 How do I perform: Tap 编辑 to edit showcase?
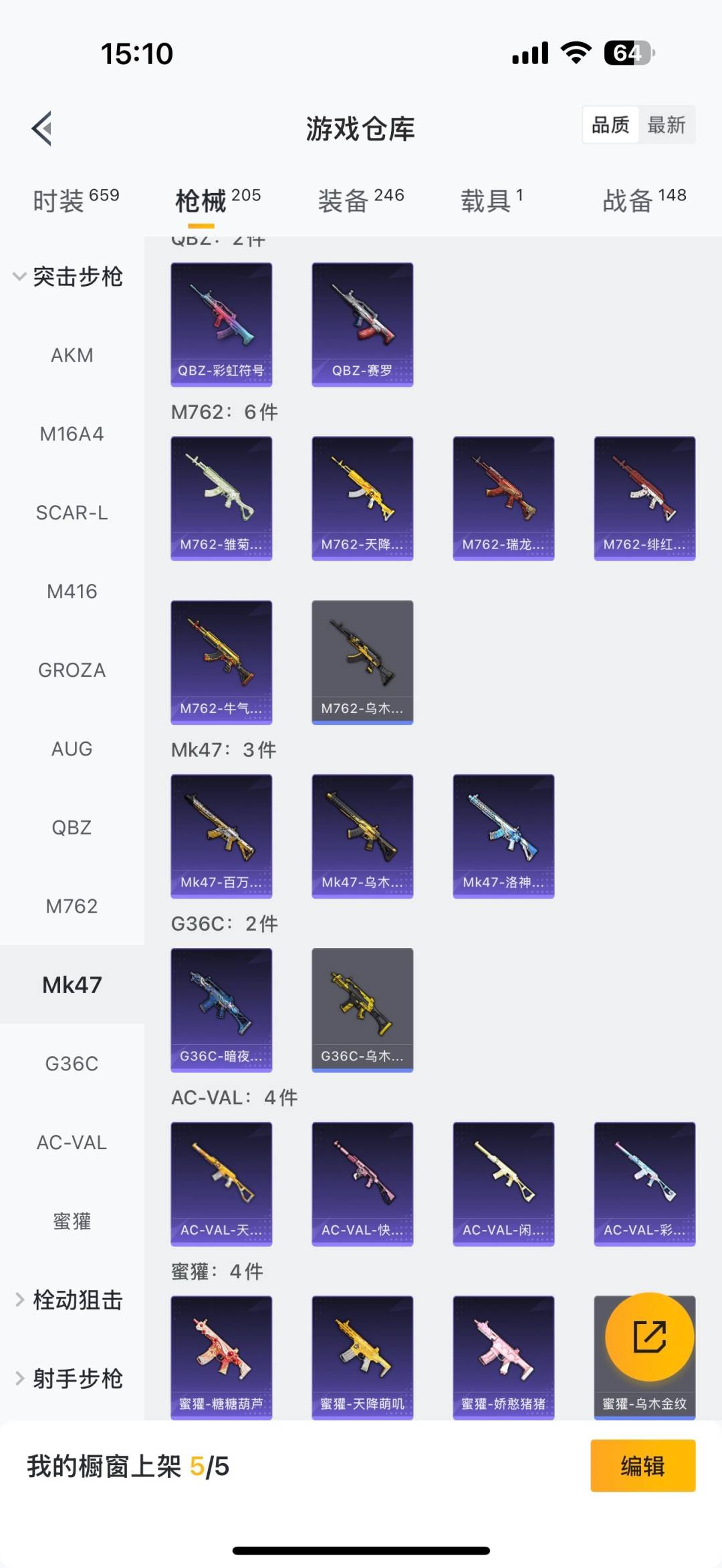pos(642,1466)
